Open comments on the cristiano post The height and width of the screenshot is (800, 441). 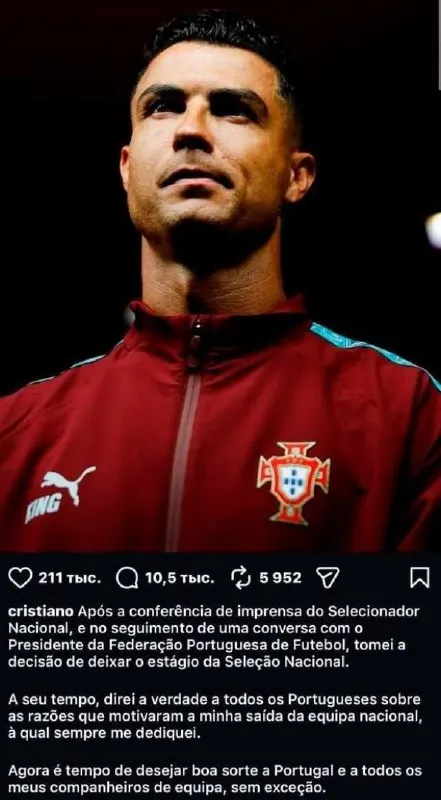pyautogui.click(x=127, y=578)
